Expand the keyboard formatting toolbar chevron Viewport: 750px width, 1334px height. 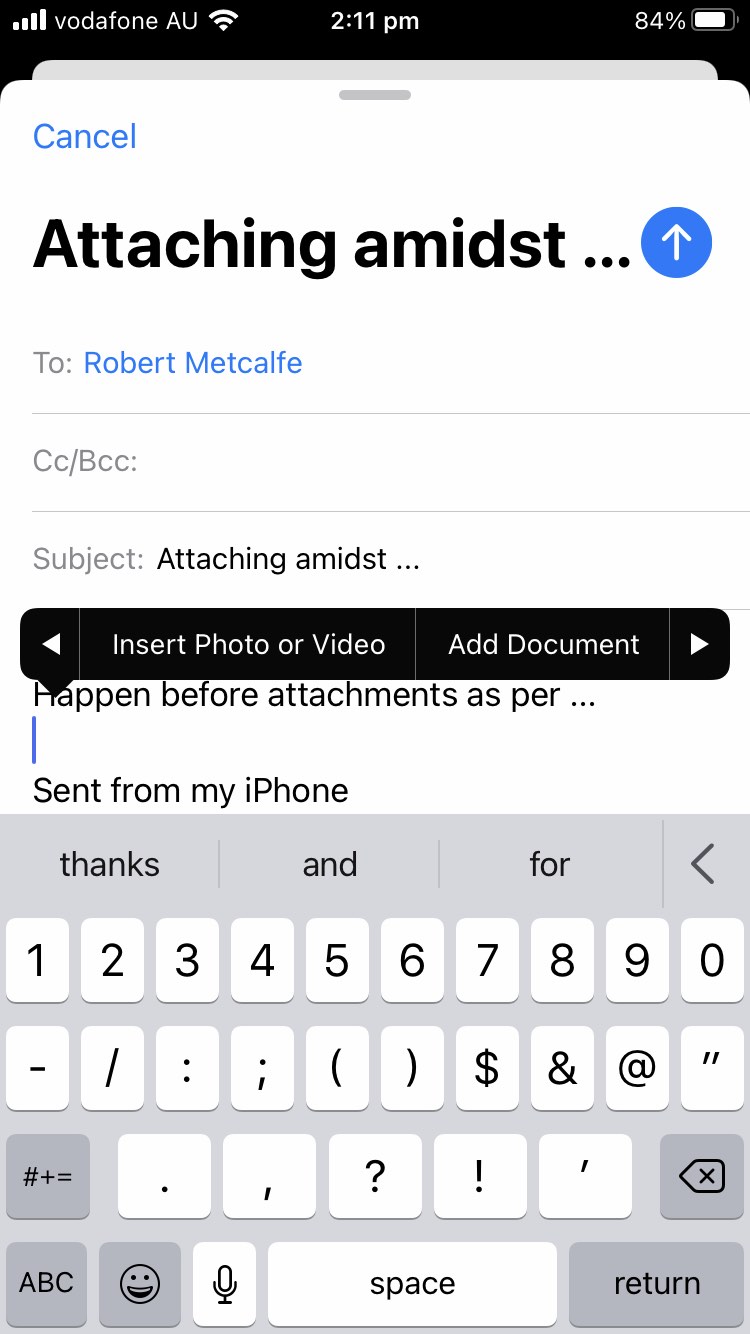704,864
